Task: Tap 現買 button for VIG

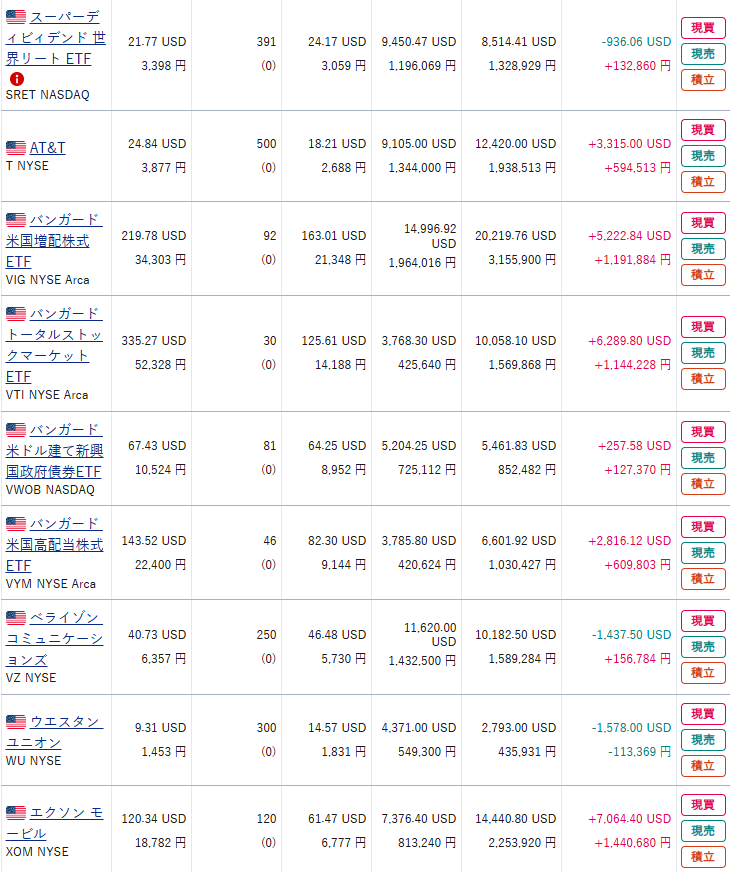Action: point(703,222)
